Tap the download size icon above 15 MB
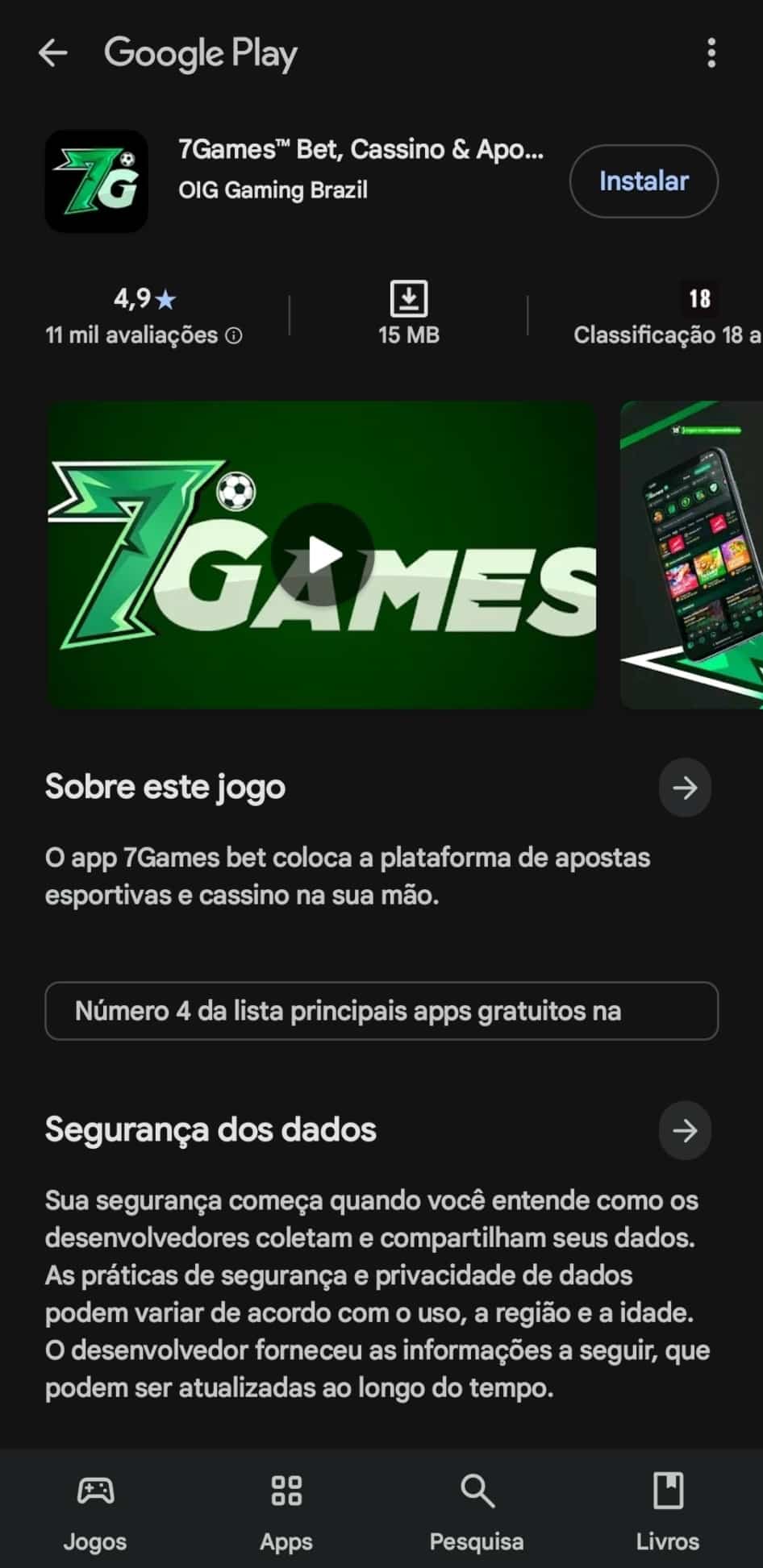The image size is (763, 1568). [x=408, y=299]
